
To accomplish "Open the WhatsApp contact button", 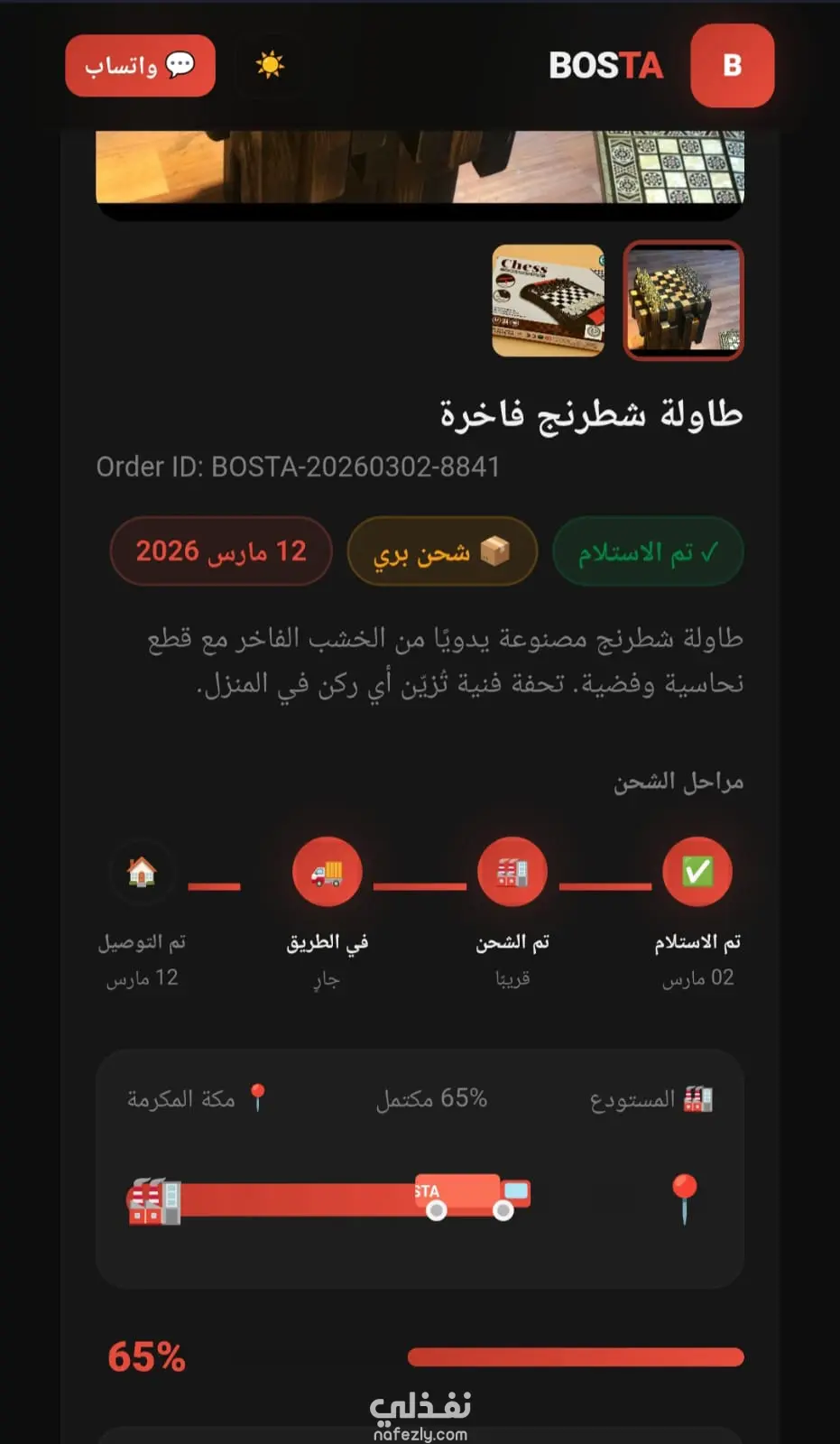I will (140, 66).
